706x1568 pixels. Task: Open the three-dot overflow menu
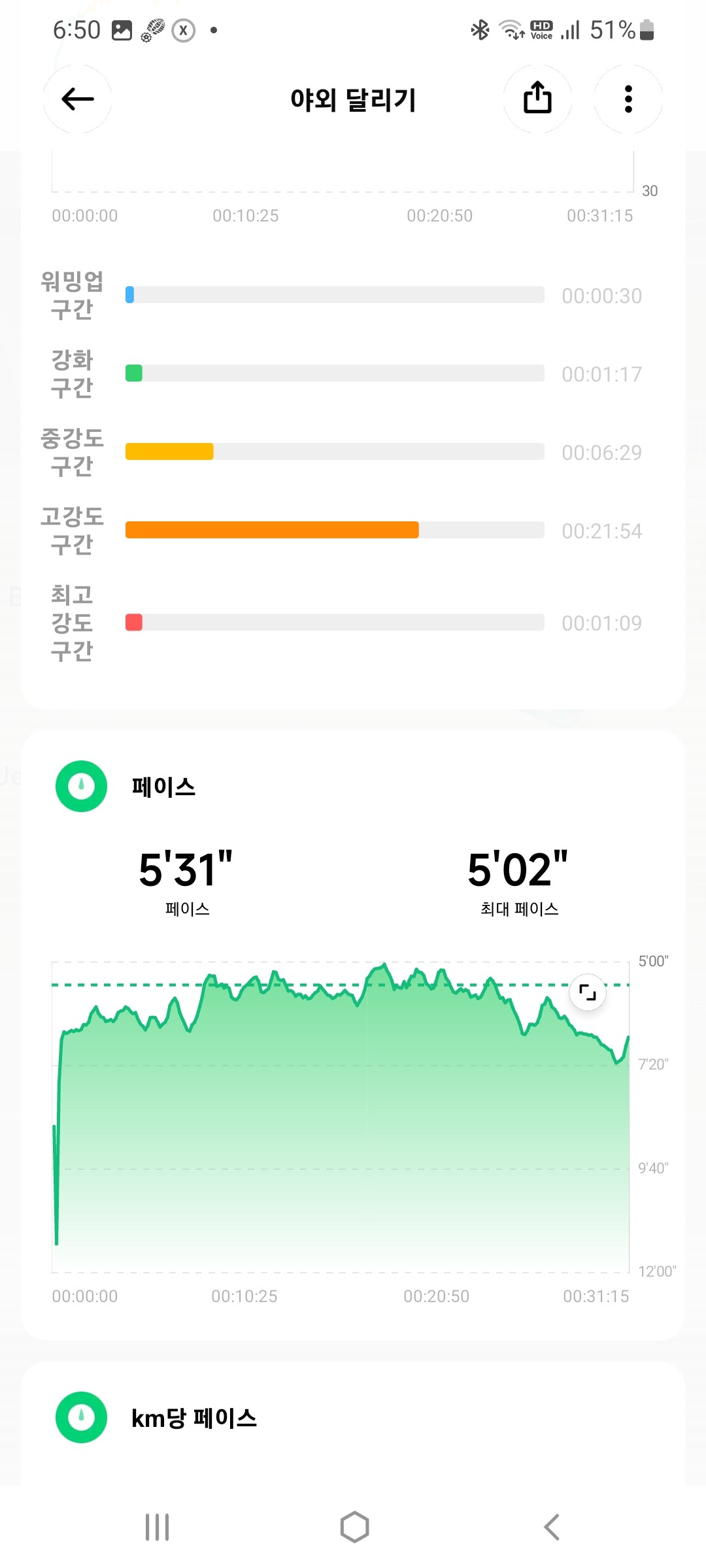pos(628,99)
